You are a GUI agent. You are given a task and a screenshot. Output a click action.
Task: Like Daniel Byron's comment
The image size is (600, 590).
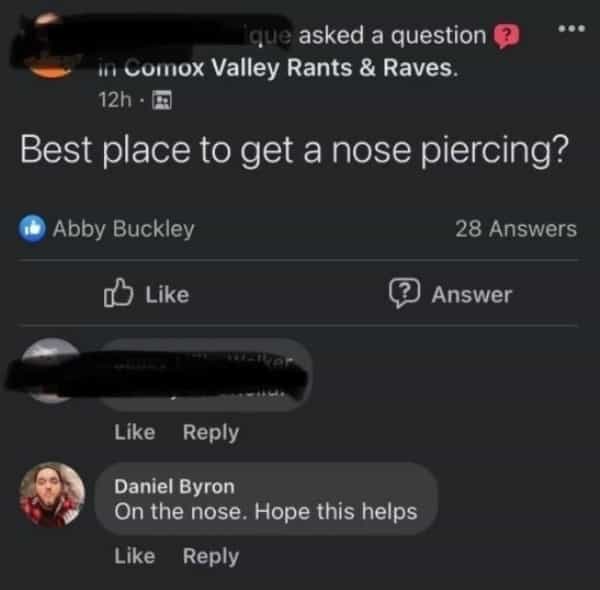click(x=135, y=556)
